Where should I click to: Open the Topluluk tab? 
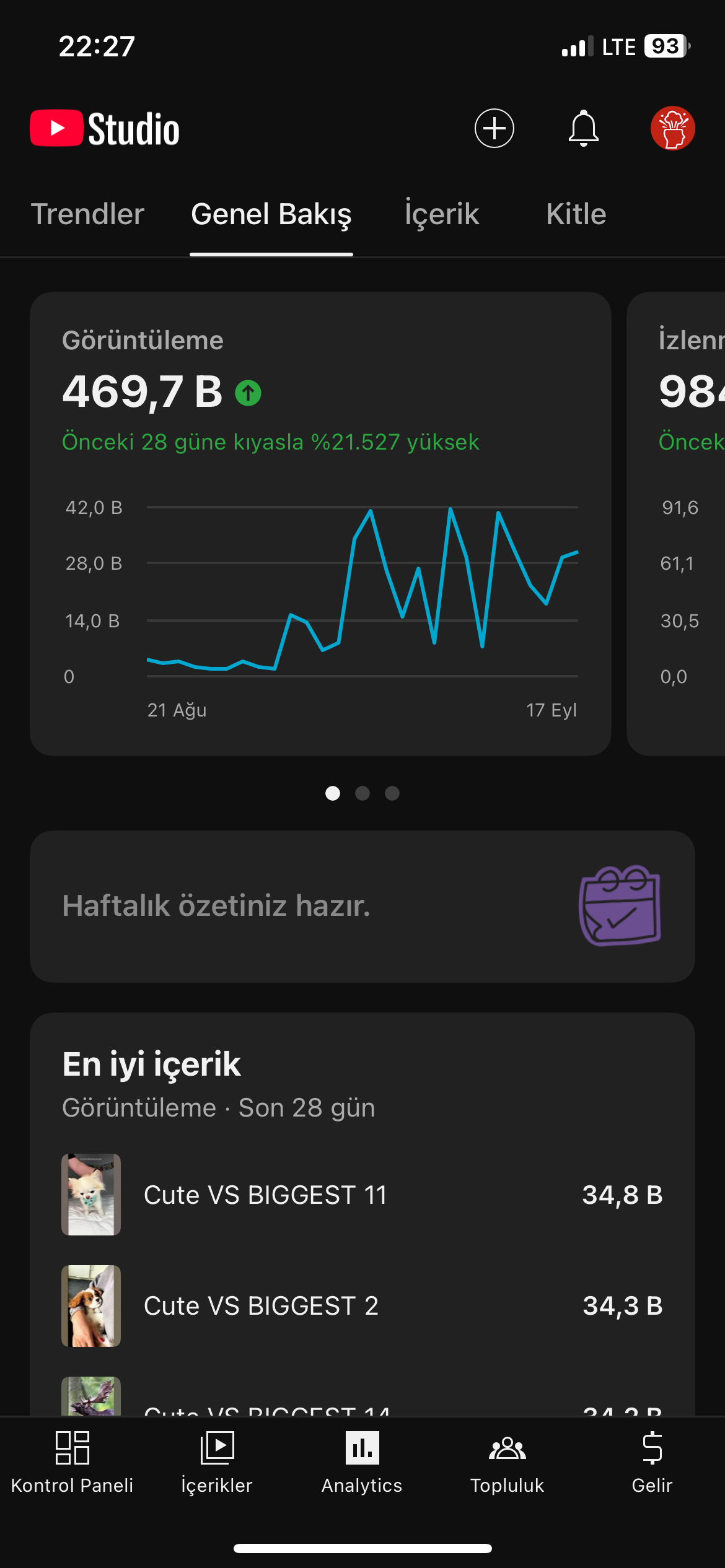pyautogui.click(x=507, y=1463)
